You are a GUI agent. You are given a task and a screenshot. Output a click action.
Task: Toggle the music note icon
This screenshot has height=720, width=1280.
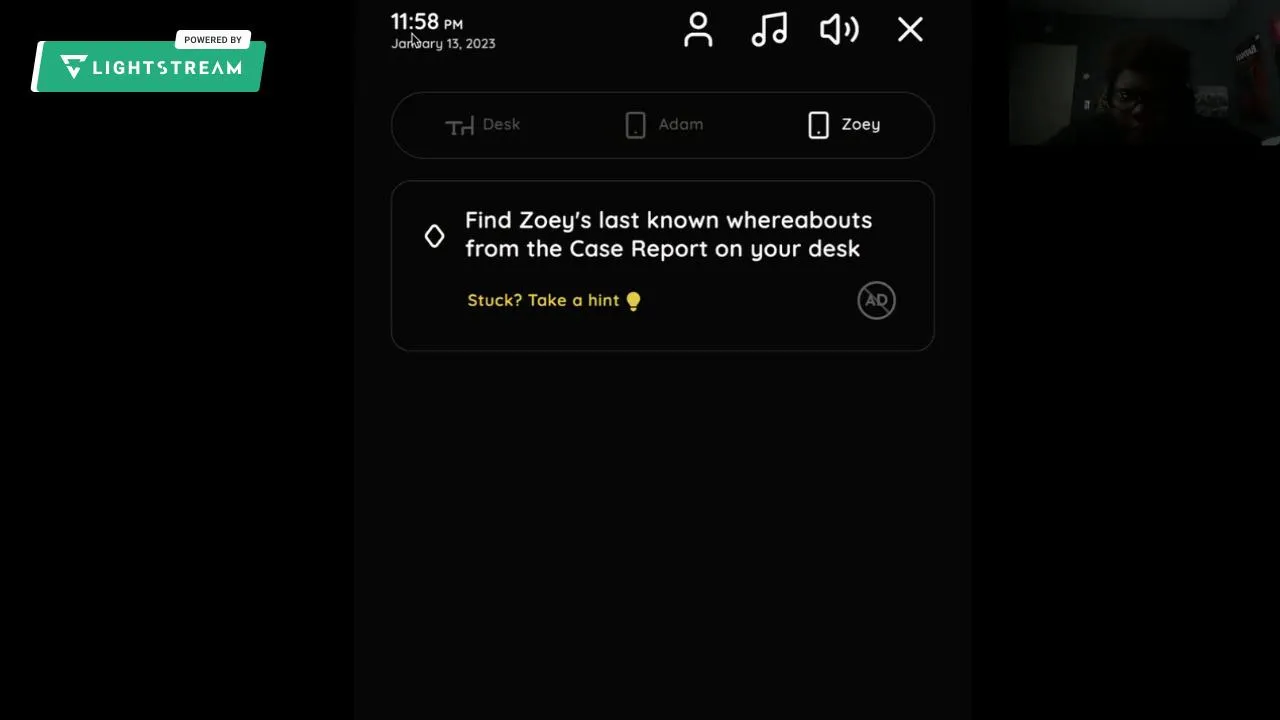tap(769, 30)
